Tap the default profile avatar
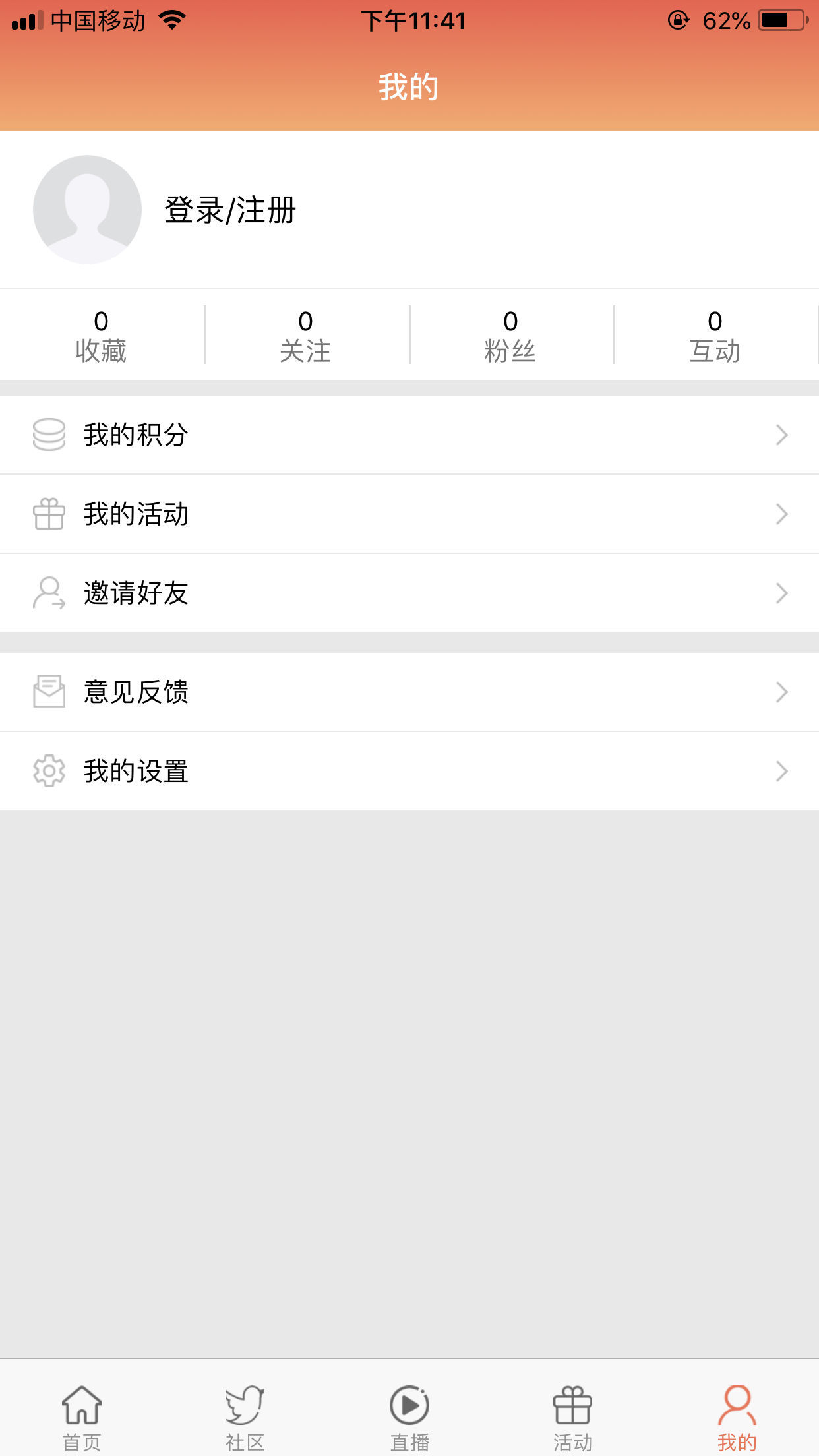Image resolution: width=819 pixels, height=1456 pixels. pos(87,210)
